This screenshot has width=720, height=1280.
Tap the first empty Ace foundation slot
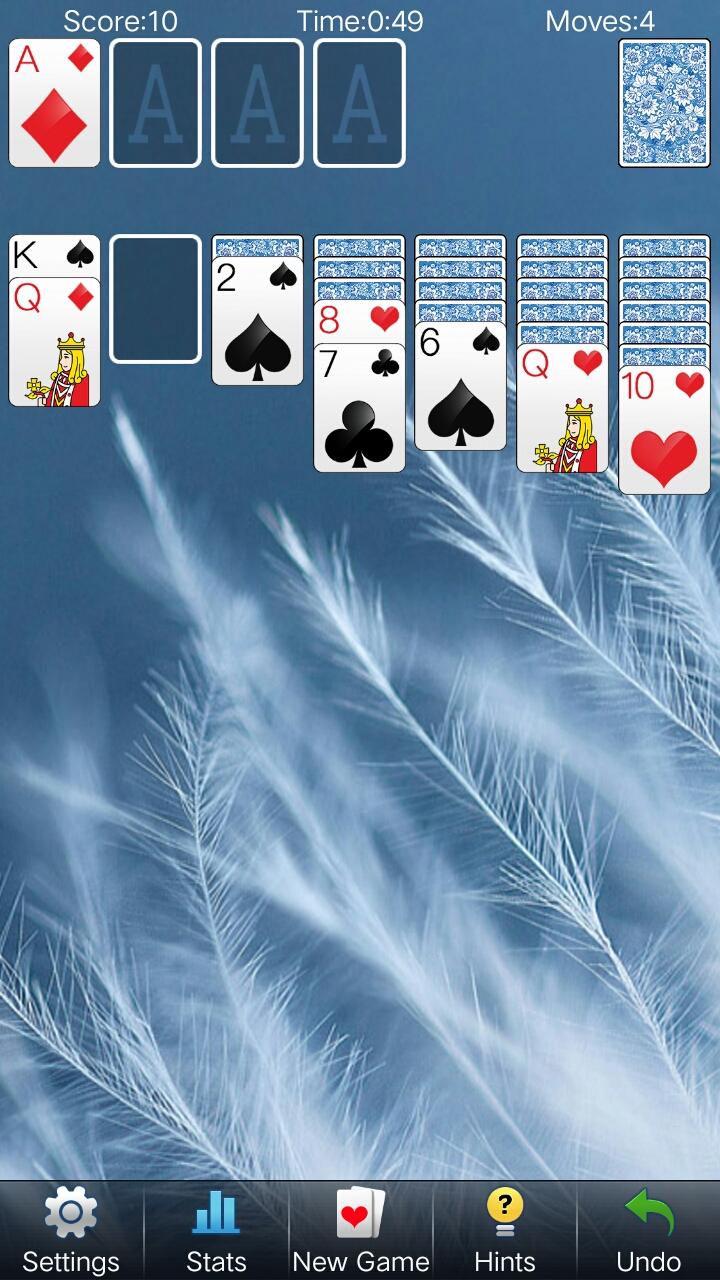(156, 103)
